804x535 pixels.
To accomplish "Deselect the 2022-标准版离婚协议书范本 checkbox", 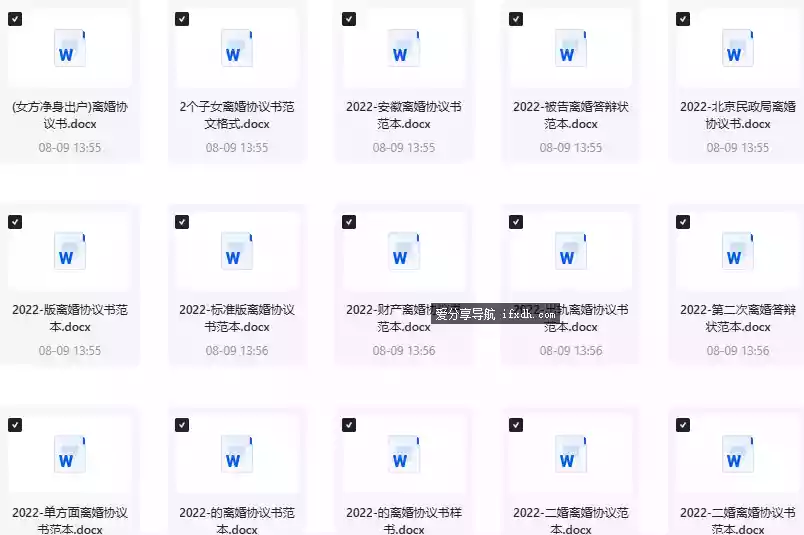I will 182,222.
